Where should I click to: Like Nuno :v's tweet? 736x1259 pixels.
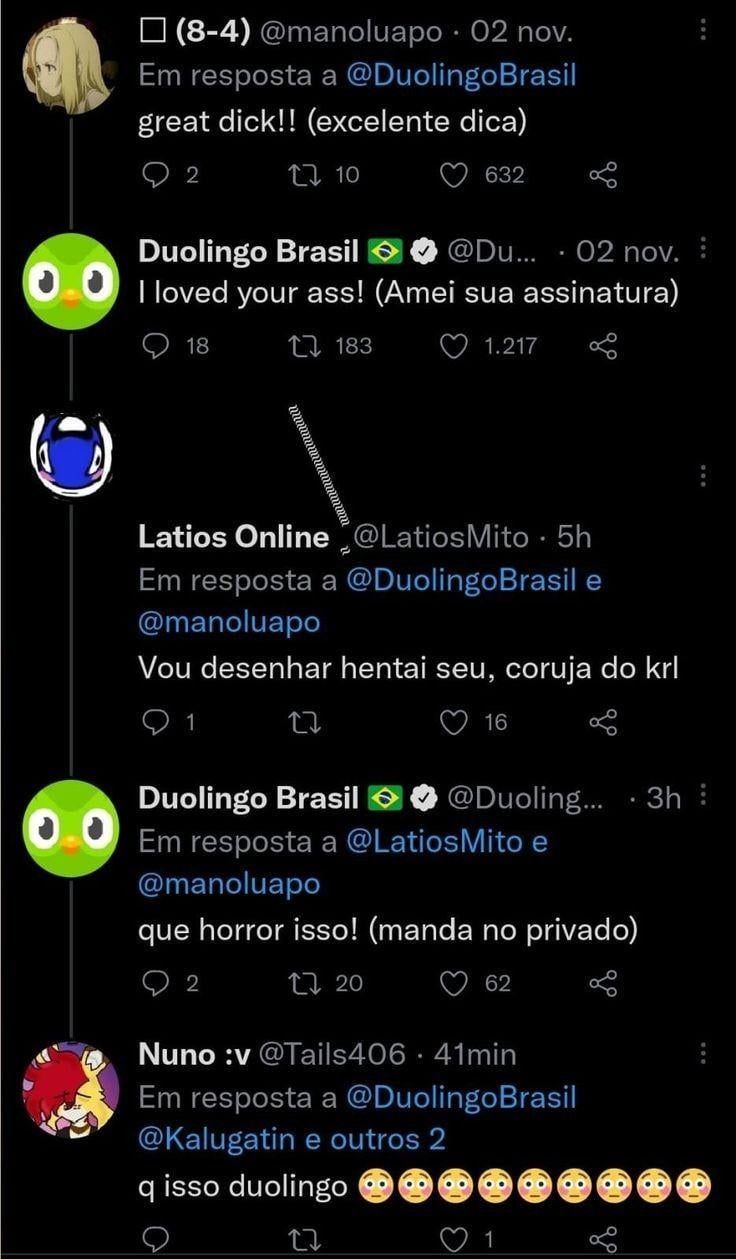(454, 1240)
